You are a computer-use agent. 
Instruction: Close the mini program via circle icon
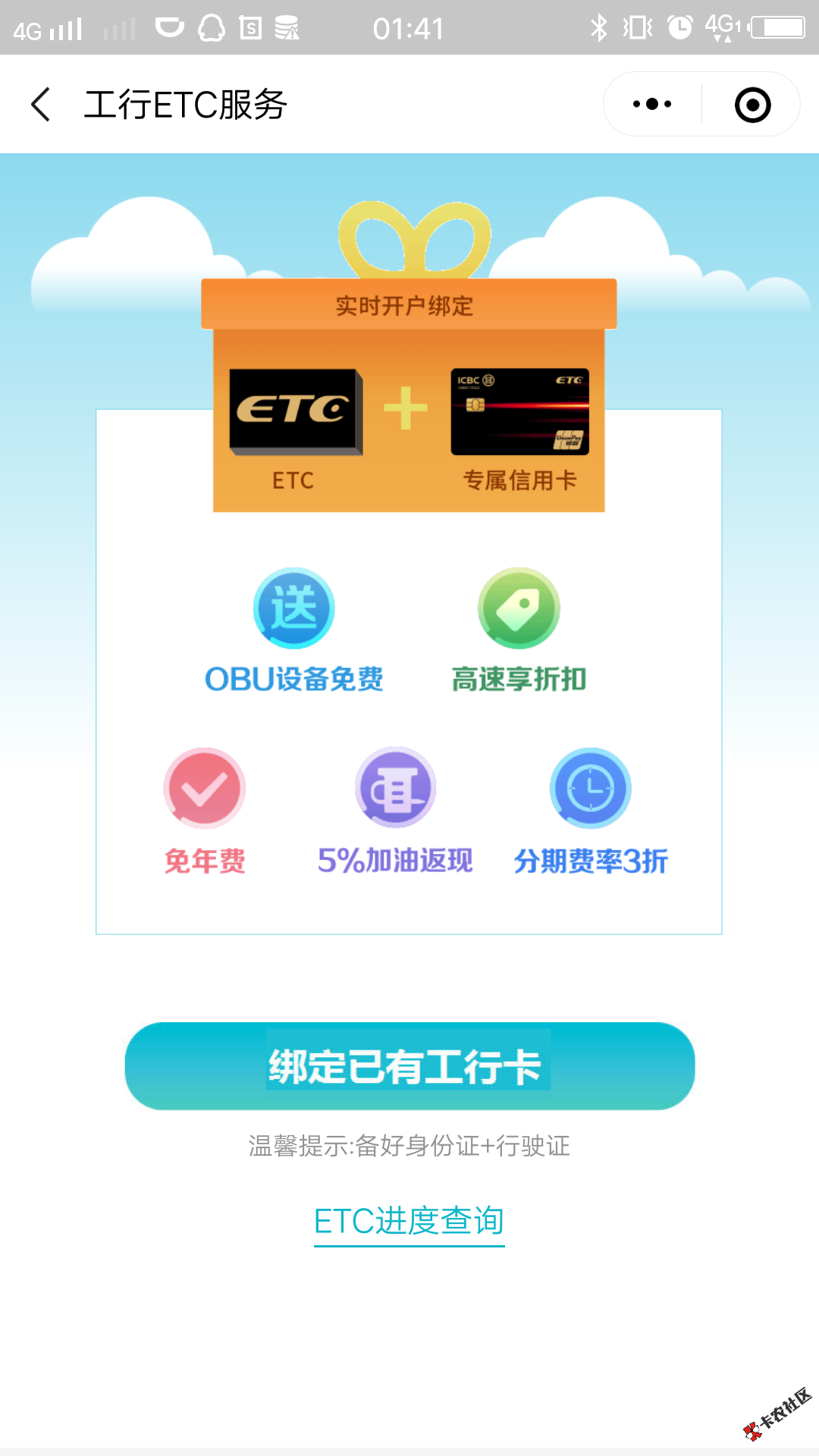tap(752, 105)
